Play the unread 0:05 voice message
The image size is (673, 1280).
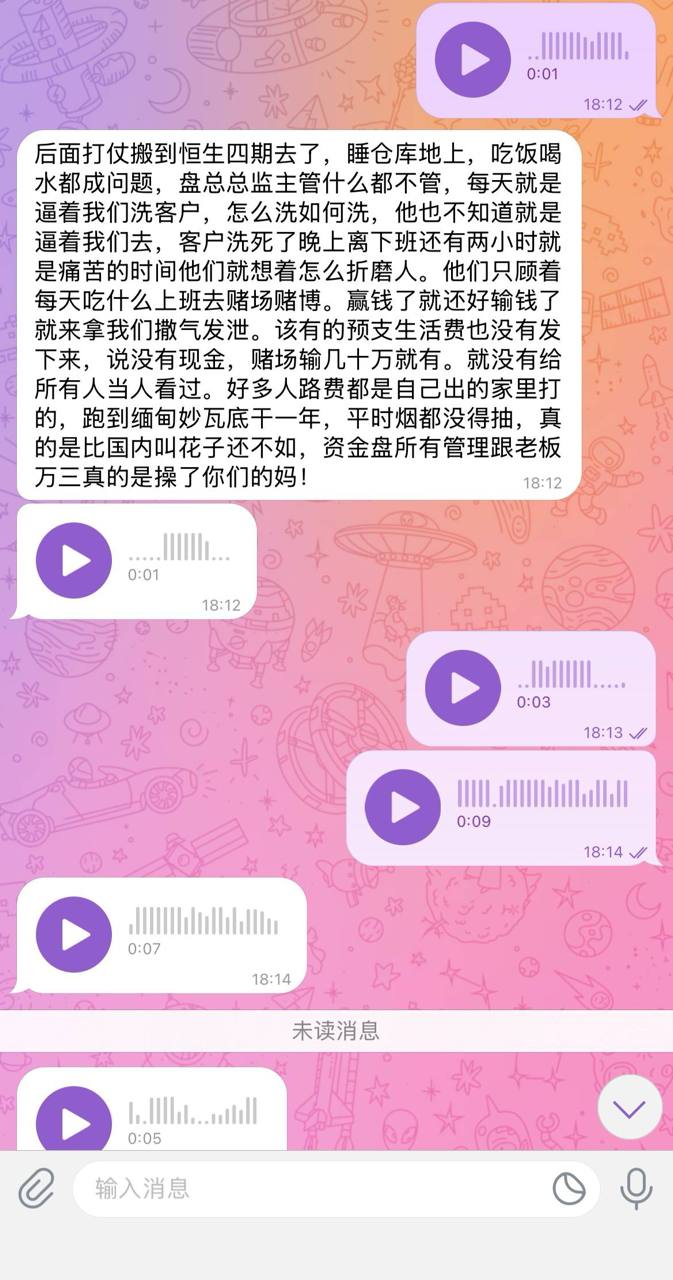74,1122
